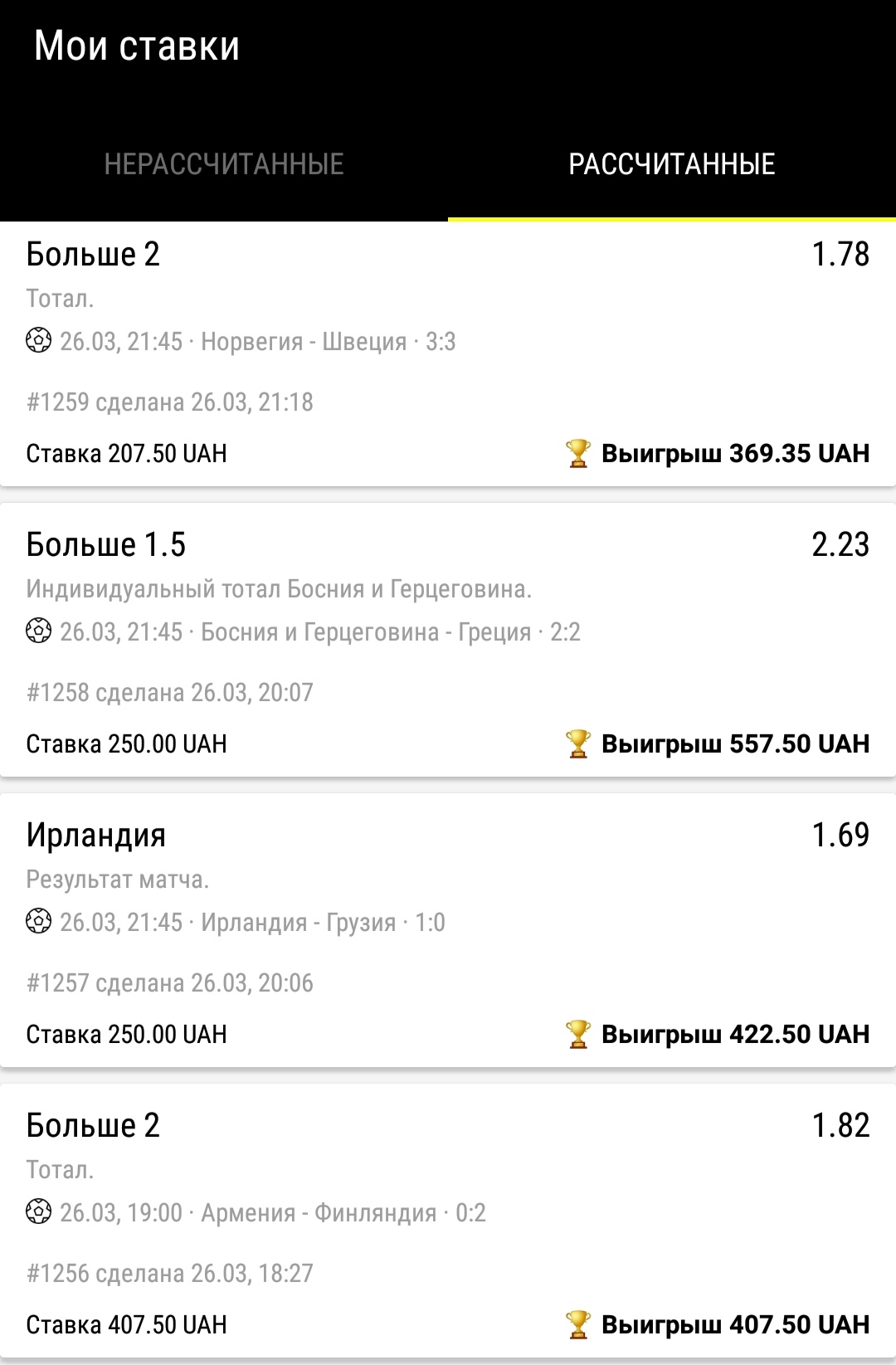The width and height of the screenshot is (896, 1365).
Task: Open bet #1258 Босния и Герцеговина - Греция
Action: [x=448, y=640]
